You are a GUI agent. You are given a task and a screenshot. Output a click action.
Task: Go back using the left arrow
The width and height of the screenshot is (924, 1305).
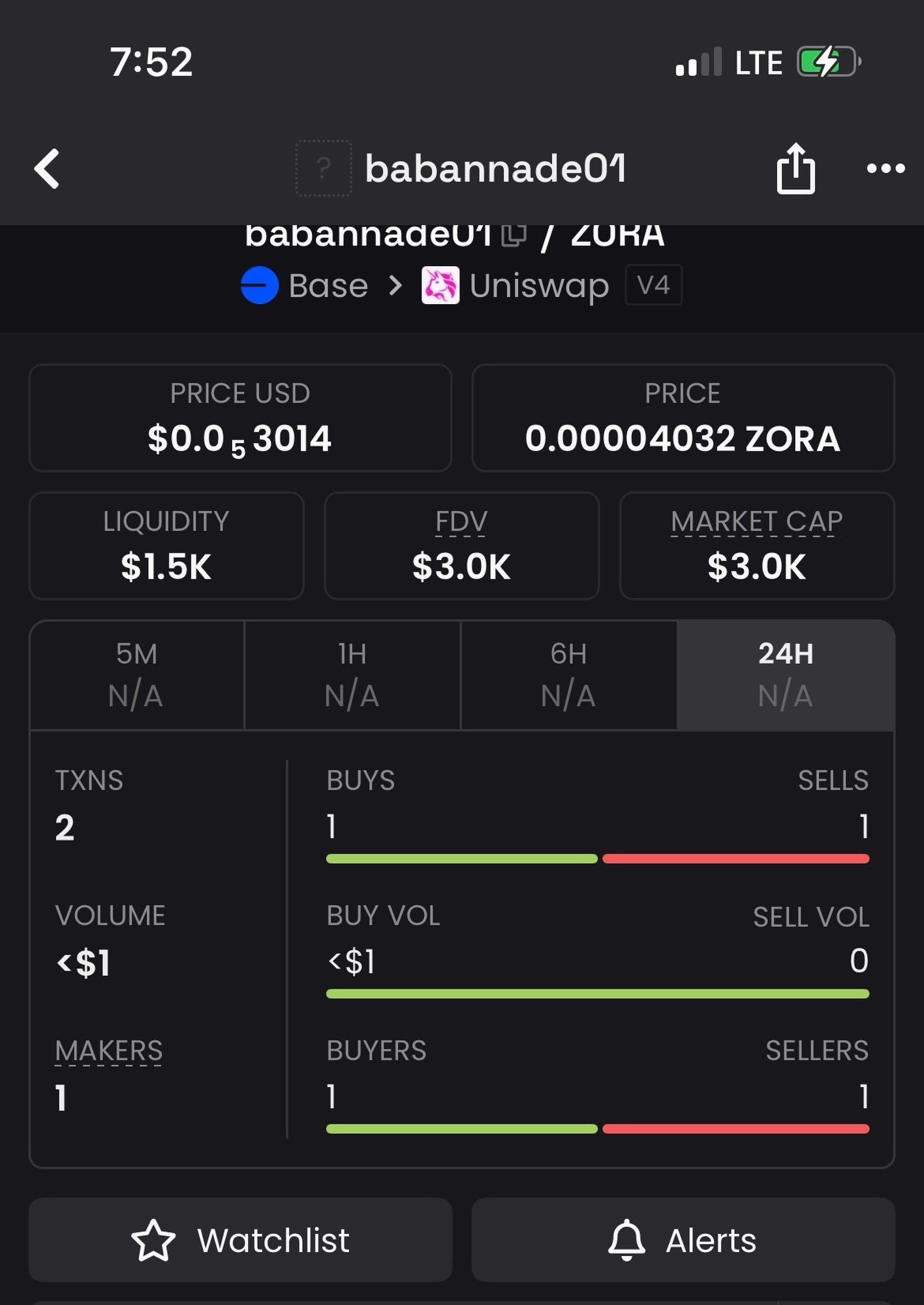click(47, 169)
